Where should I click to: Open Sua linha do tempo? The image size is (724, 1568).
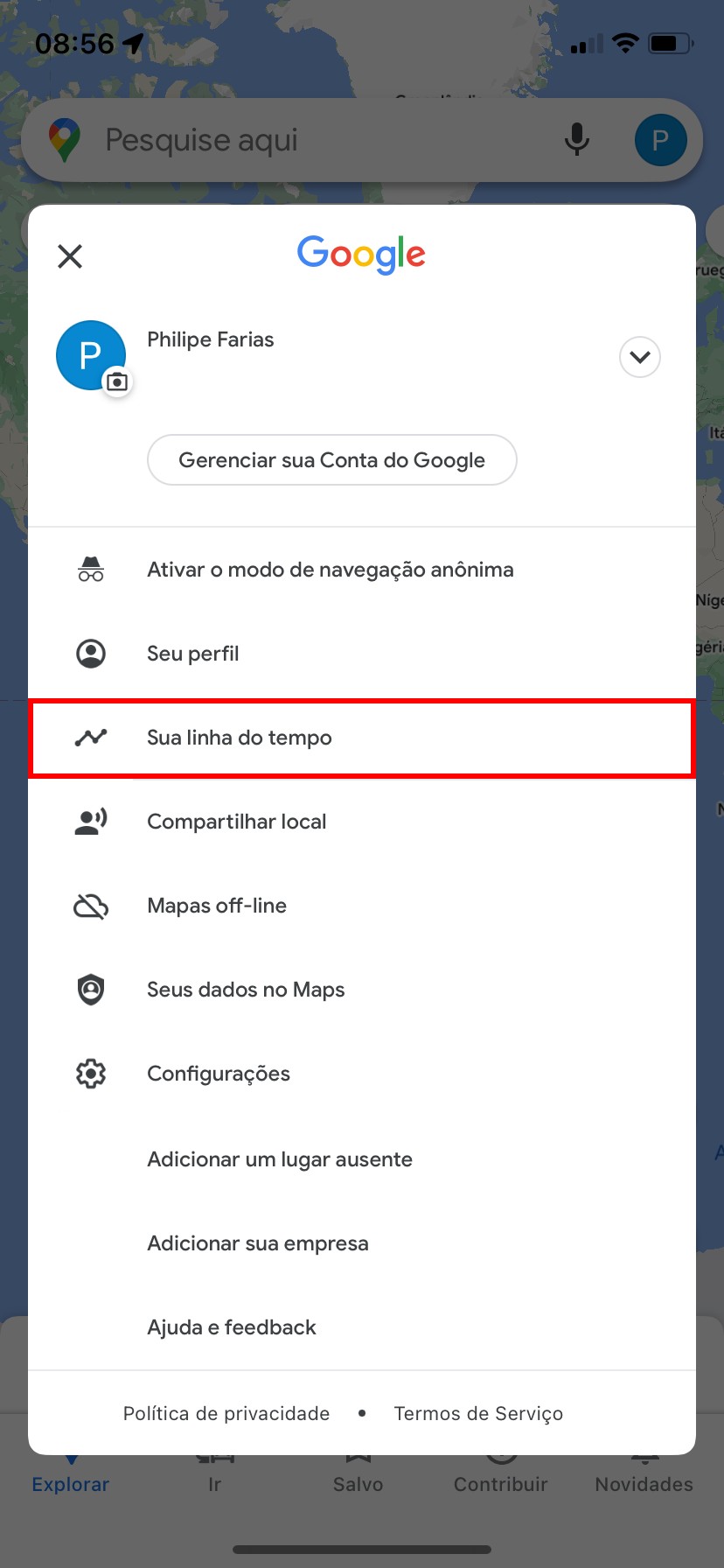click(239, 738)
